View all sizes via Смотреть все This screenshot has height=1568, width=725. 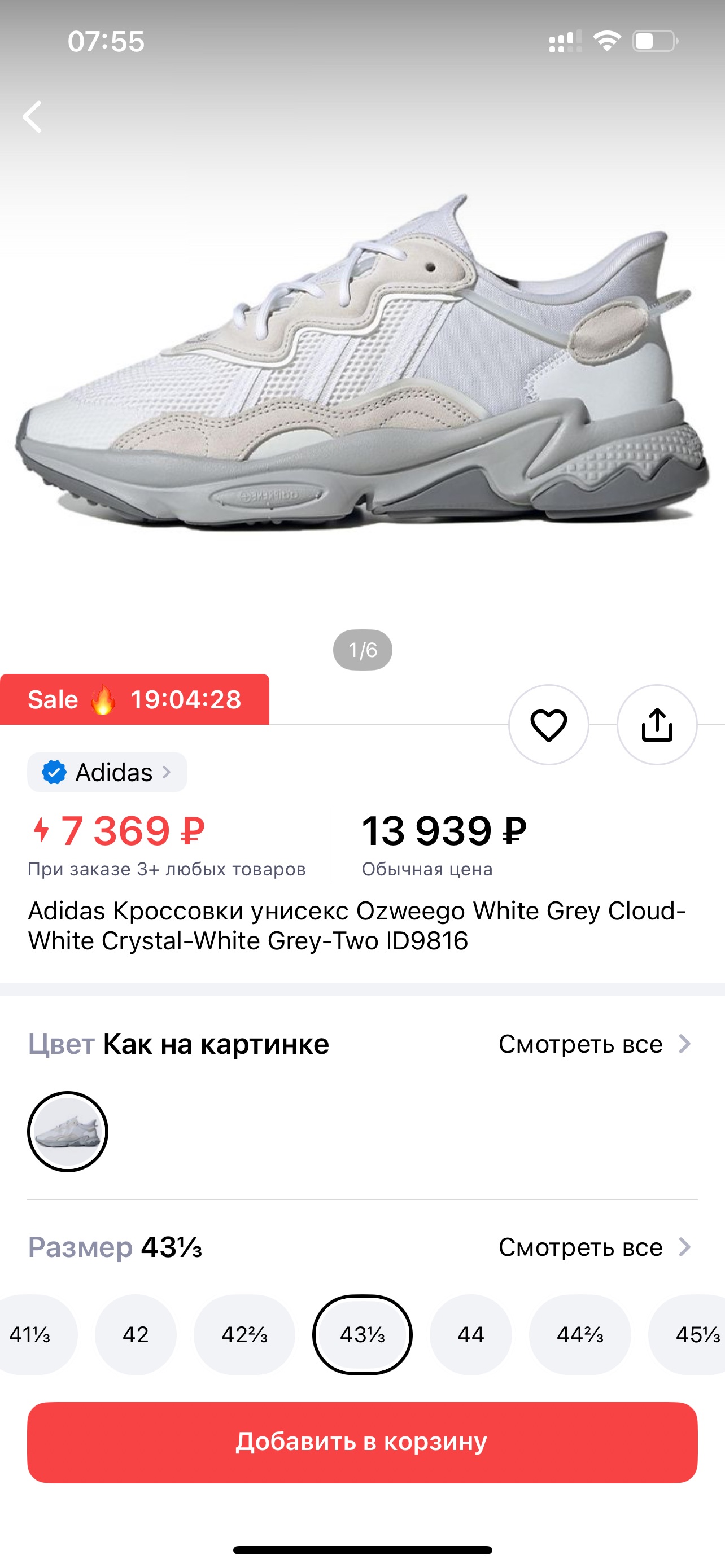(x=595, y=1247)
